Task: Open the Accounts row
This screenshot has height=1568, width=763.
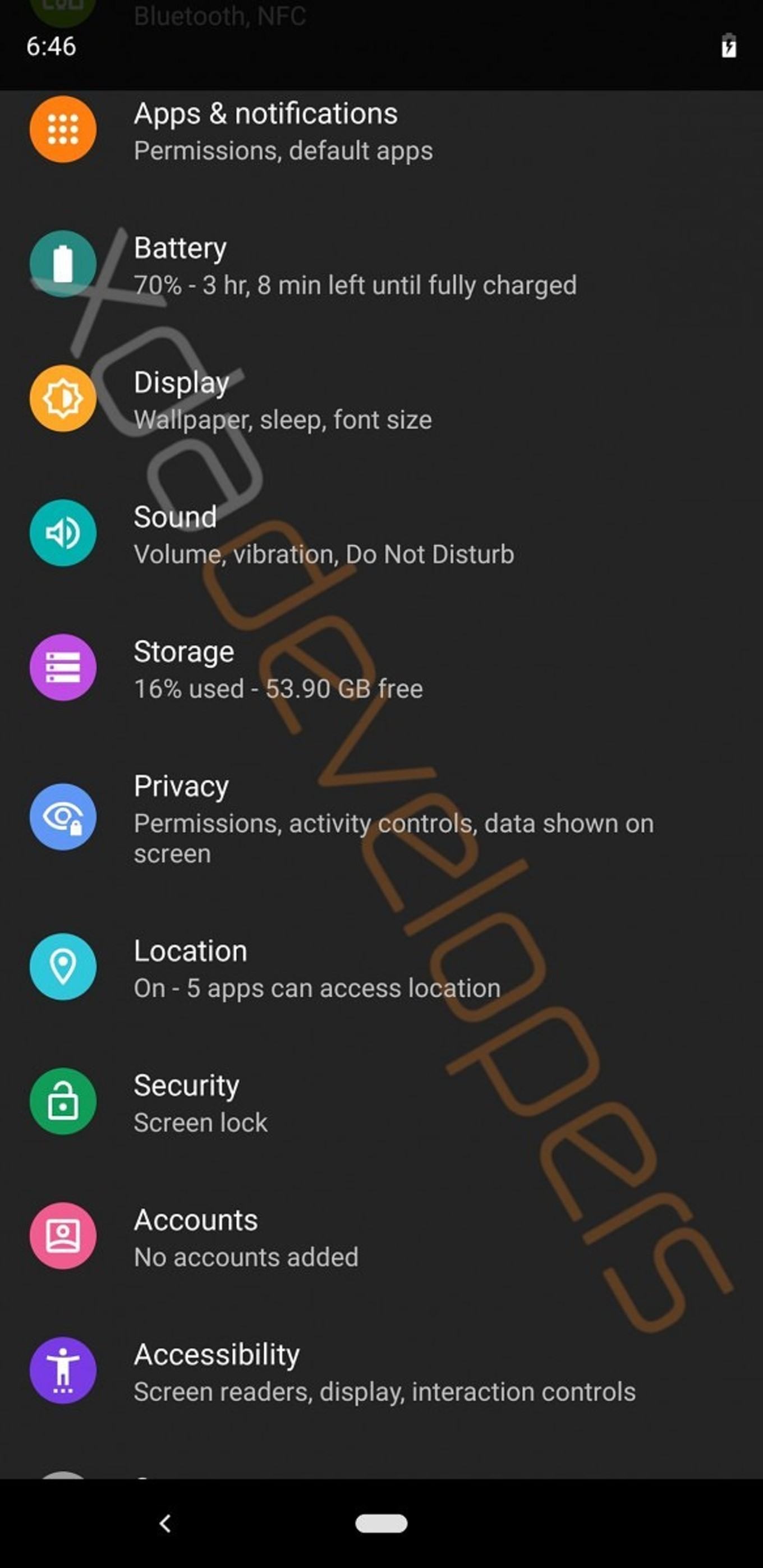Action: click(381, 1237)
